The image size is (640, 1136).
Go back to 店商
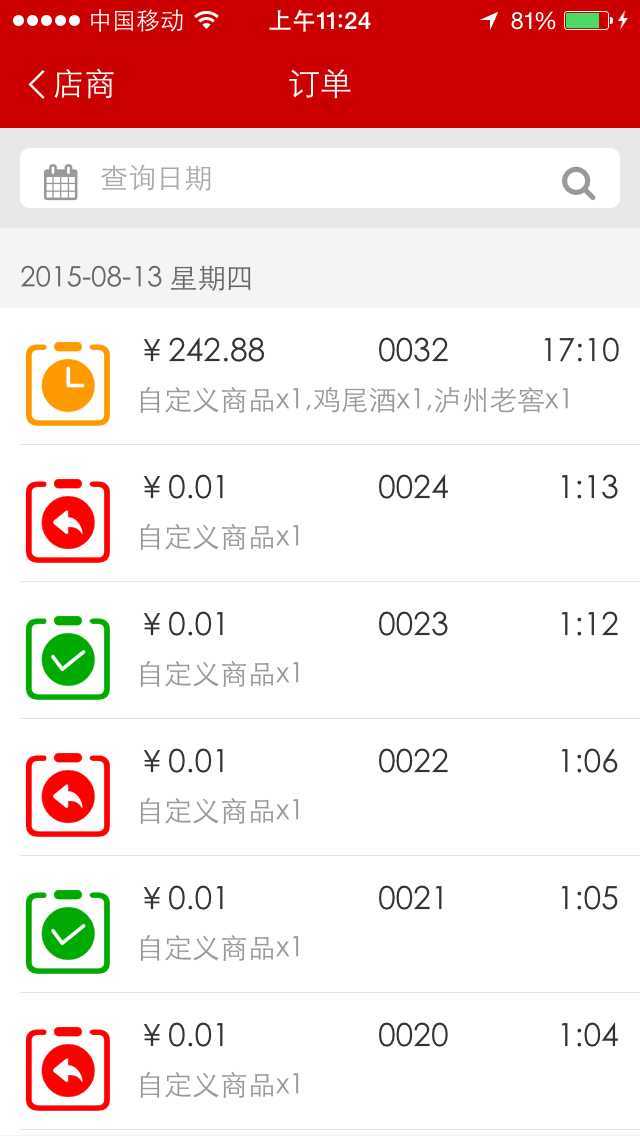click(x=70, y=84)
